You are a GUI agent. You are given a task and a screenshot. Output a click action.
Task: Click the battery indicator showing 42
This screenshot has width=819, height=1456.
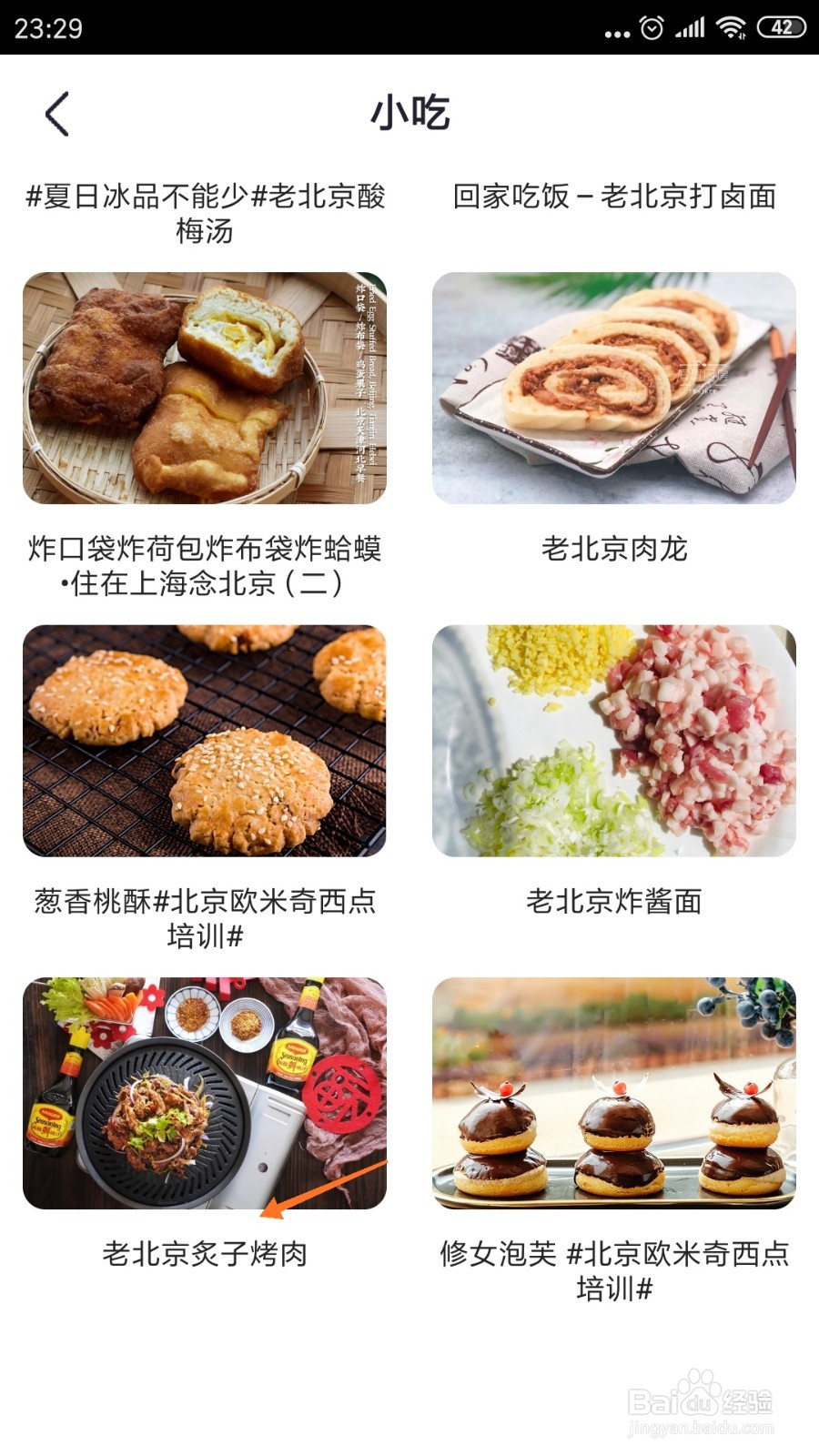point(781,26)
